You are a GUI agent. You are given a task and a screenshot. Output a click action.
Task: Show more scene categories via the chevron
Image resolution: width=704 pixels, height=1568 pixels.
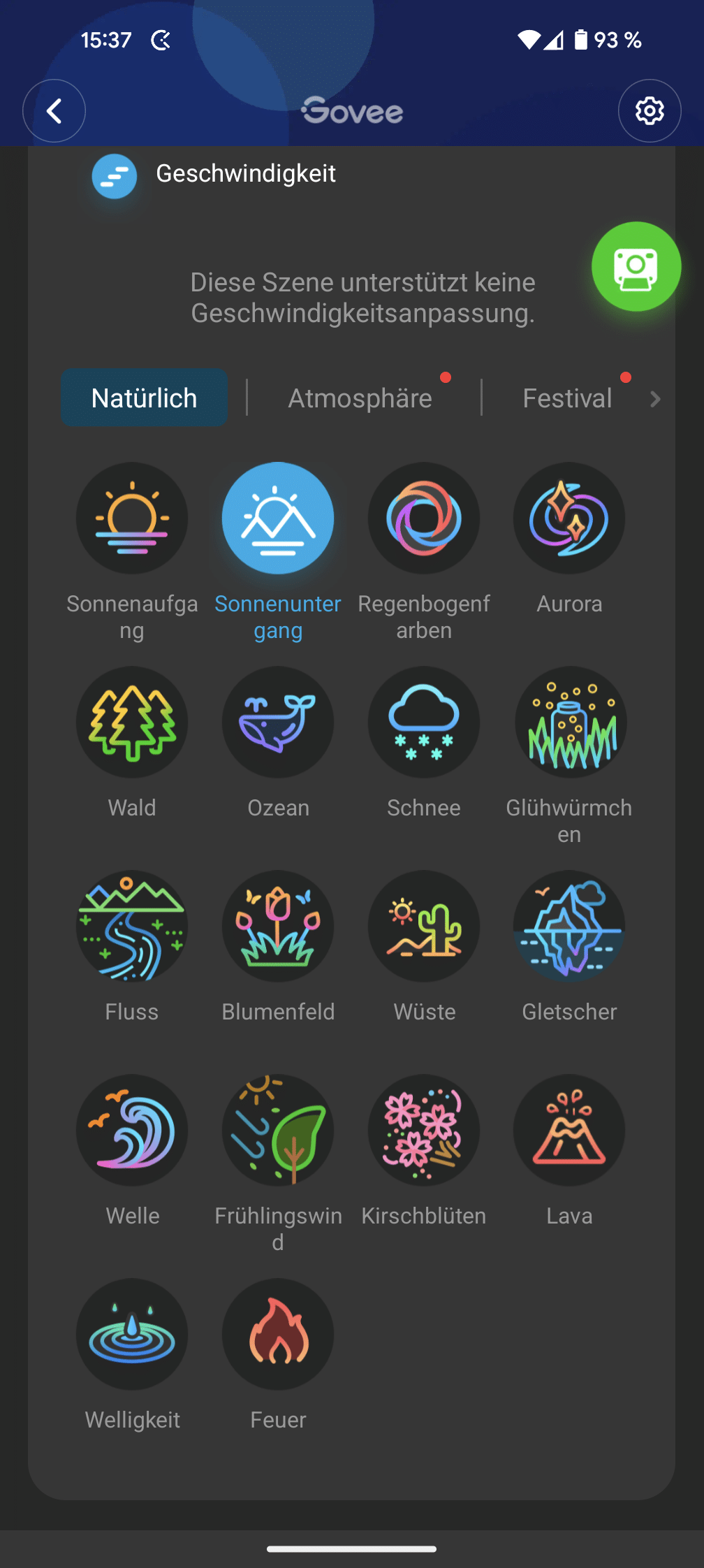coord(655,399)
